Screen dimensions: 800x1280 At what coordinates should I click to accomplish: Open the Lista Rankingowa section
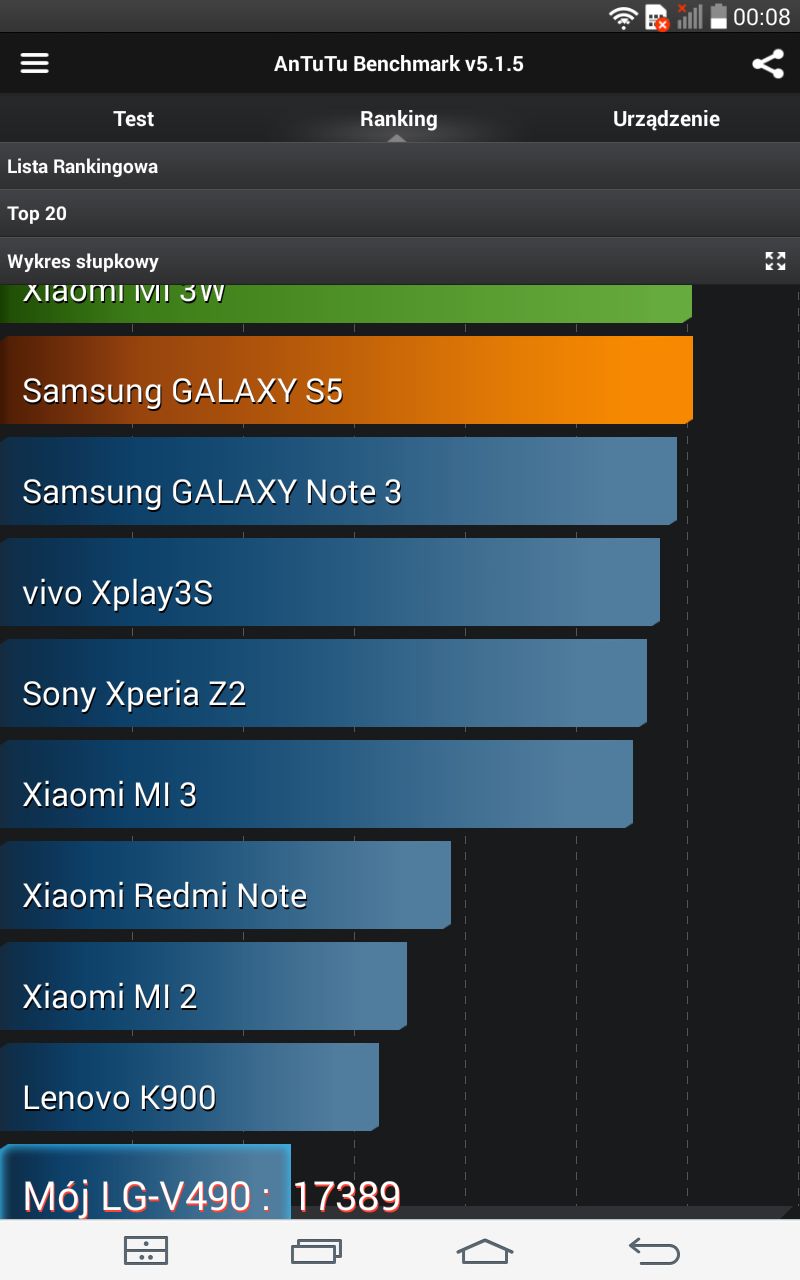pyautogui.click(x=400, y=166)
